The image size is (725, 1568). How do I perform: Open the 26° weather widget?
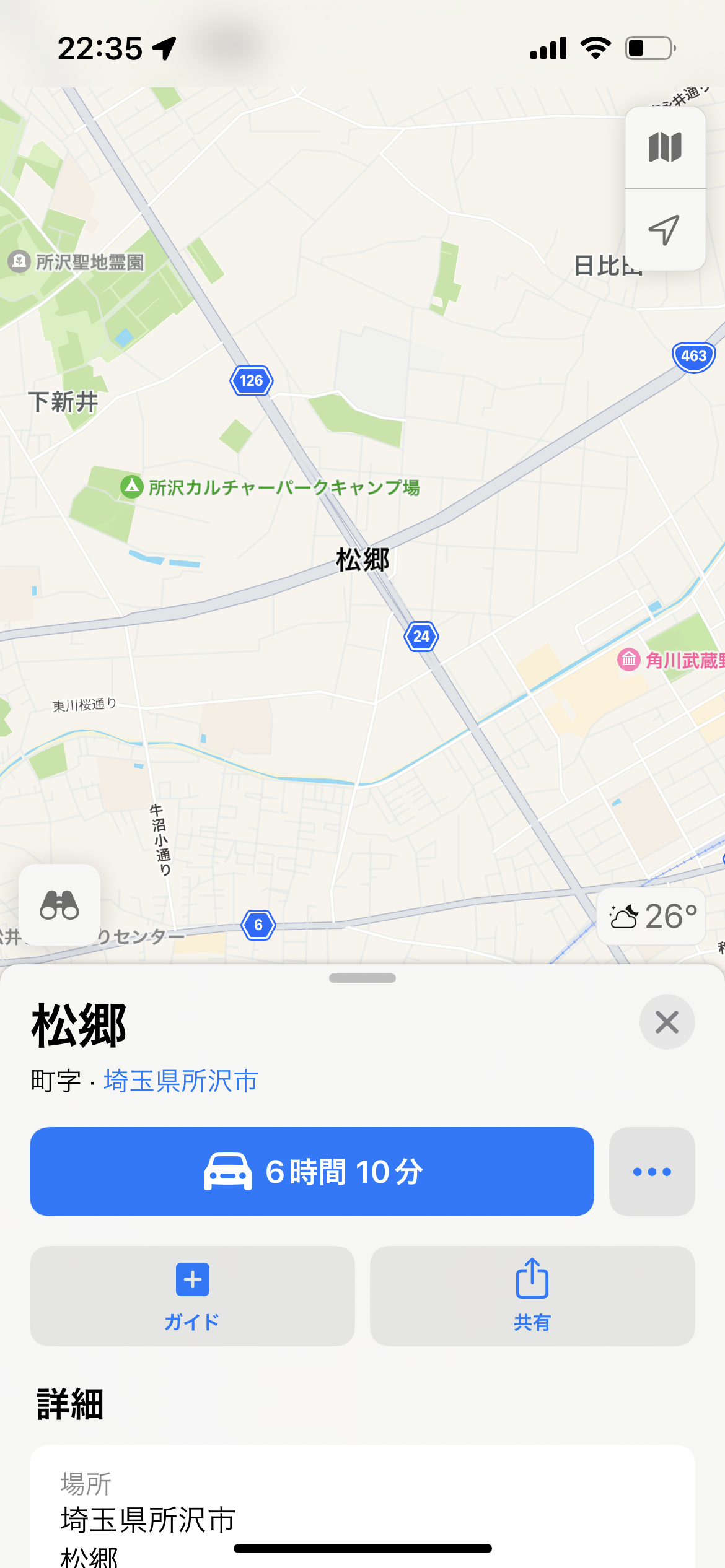(x=652, y=917)
